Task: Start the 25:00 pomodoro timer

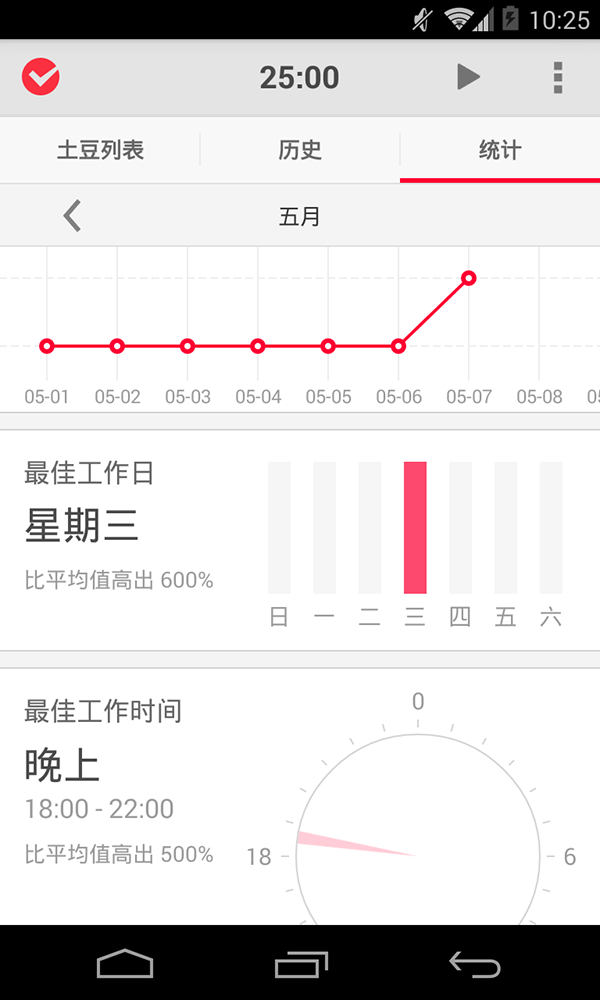Action: [x=468, y=77]
